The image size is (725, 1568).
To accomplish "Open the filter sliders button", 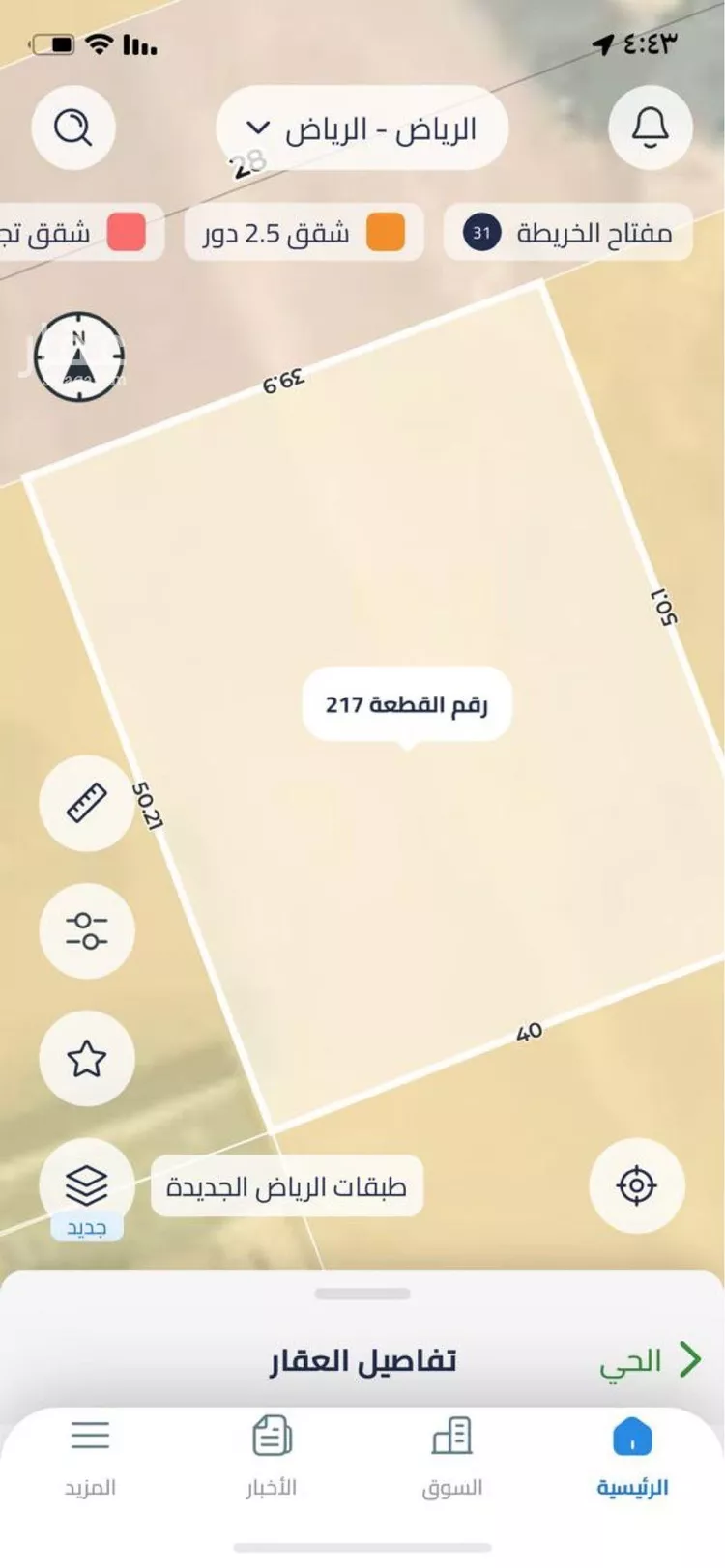I will click(x=87, y=930).
